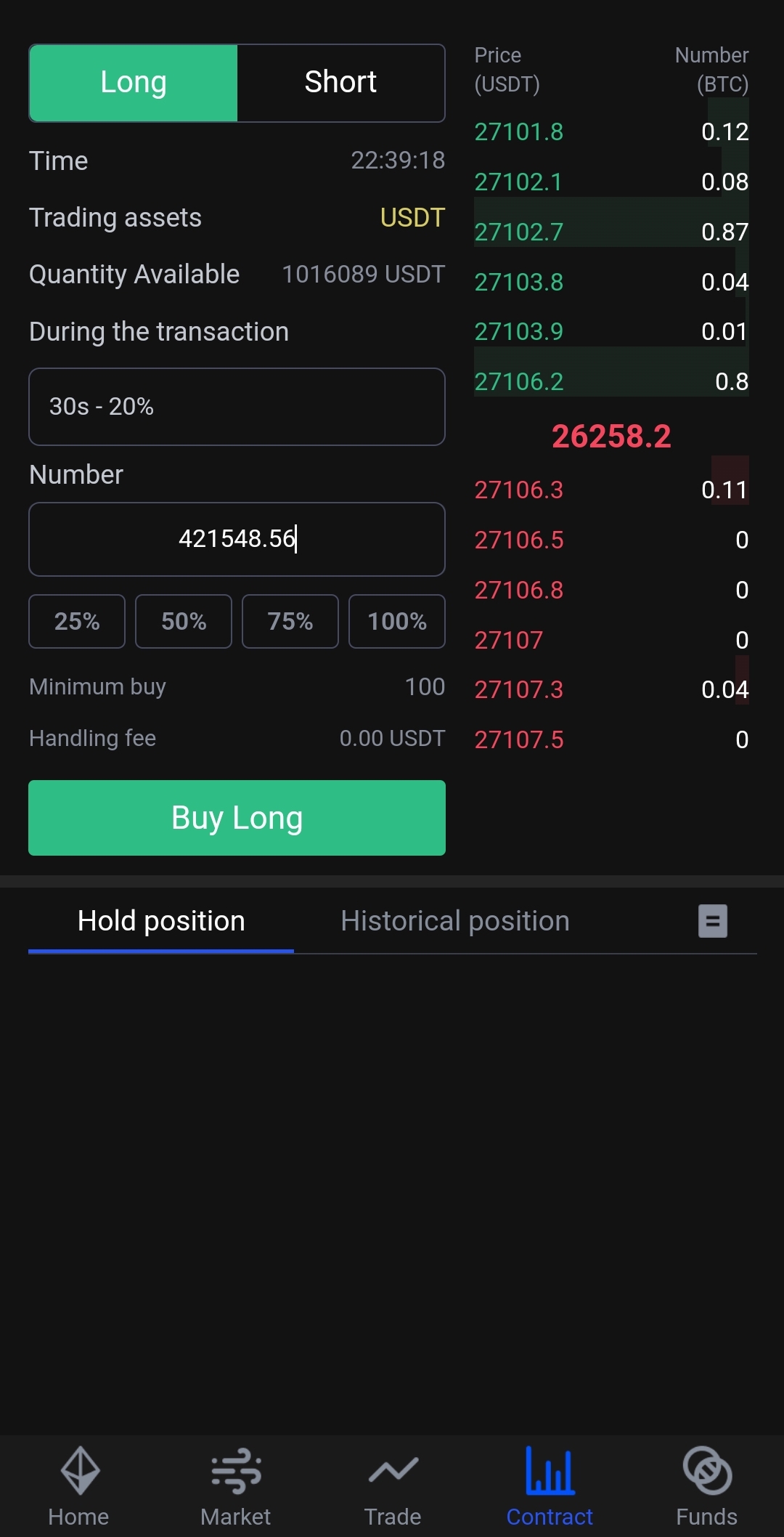Switch to the Short position tab
The height and width of the screenshot is (1537, 784).
[x=340, y=83]
